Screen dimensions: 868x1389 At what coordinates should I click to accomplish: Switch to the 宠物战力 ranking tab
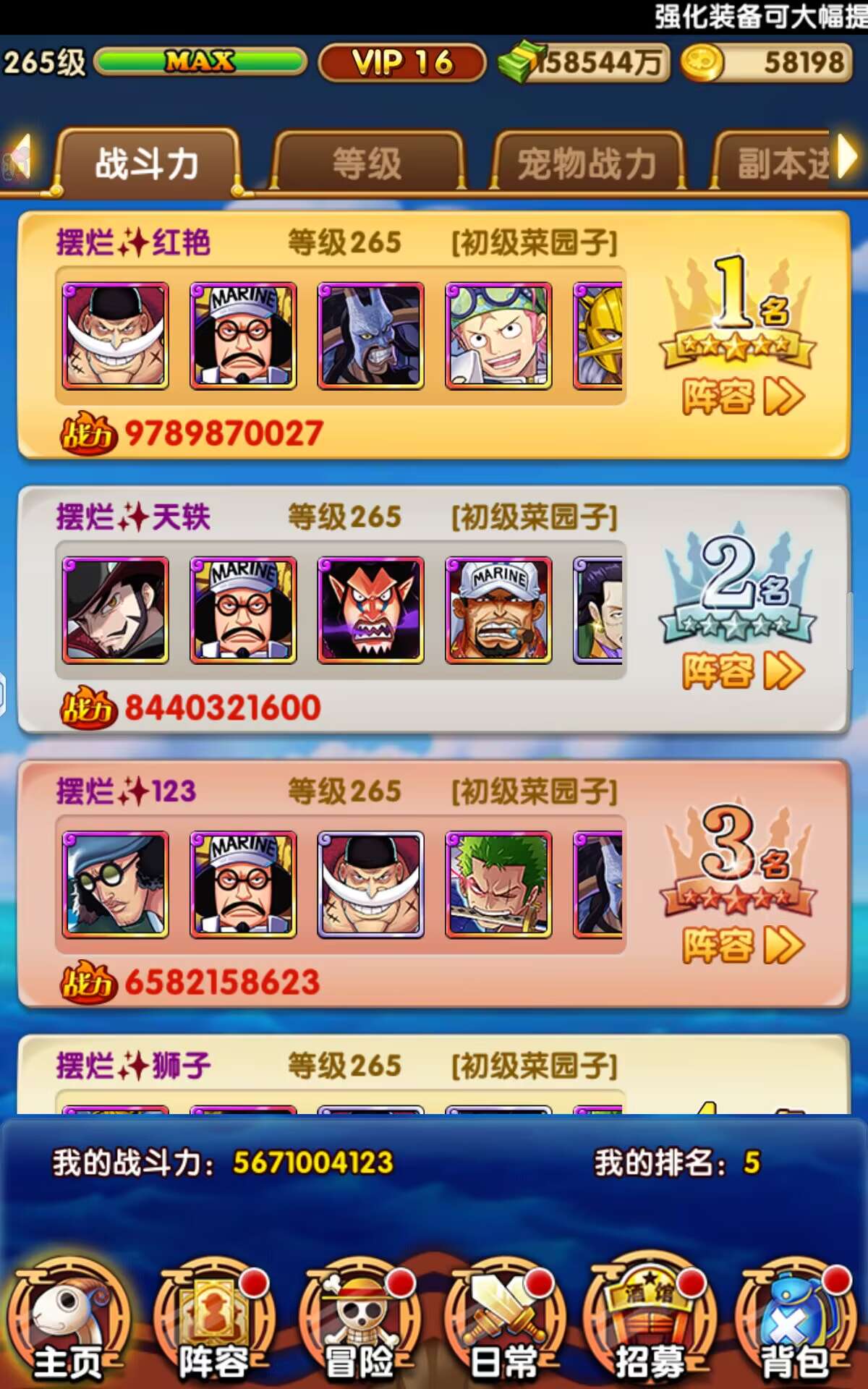tap(587, 163)
